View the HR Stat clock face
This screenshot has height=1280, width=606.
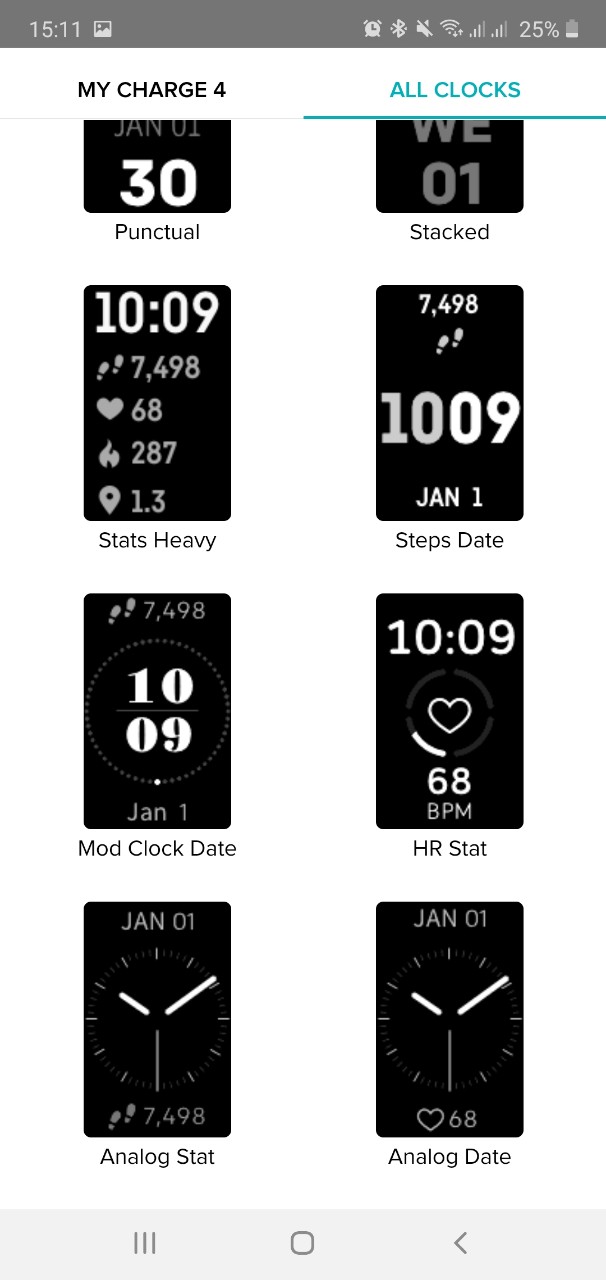click(449, 711)
